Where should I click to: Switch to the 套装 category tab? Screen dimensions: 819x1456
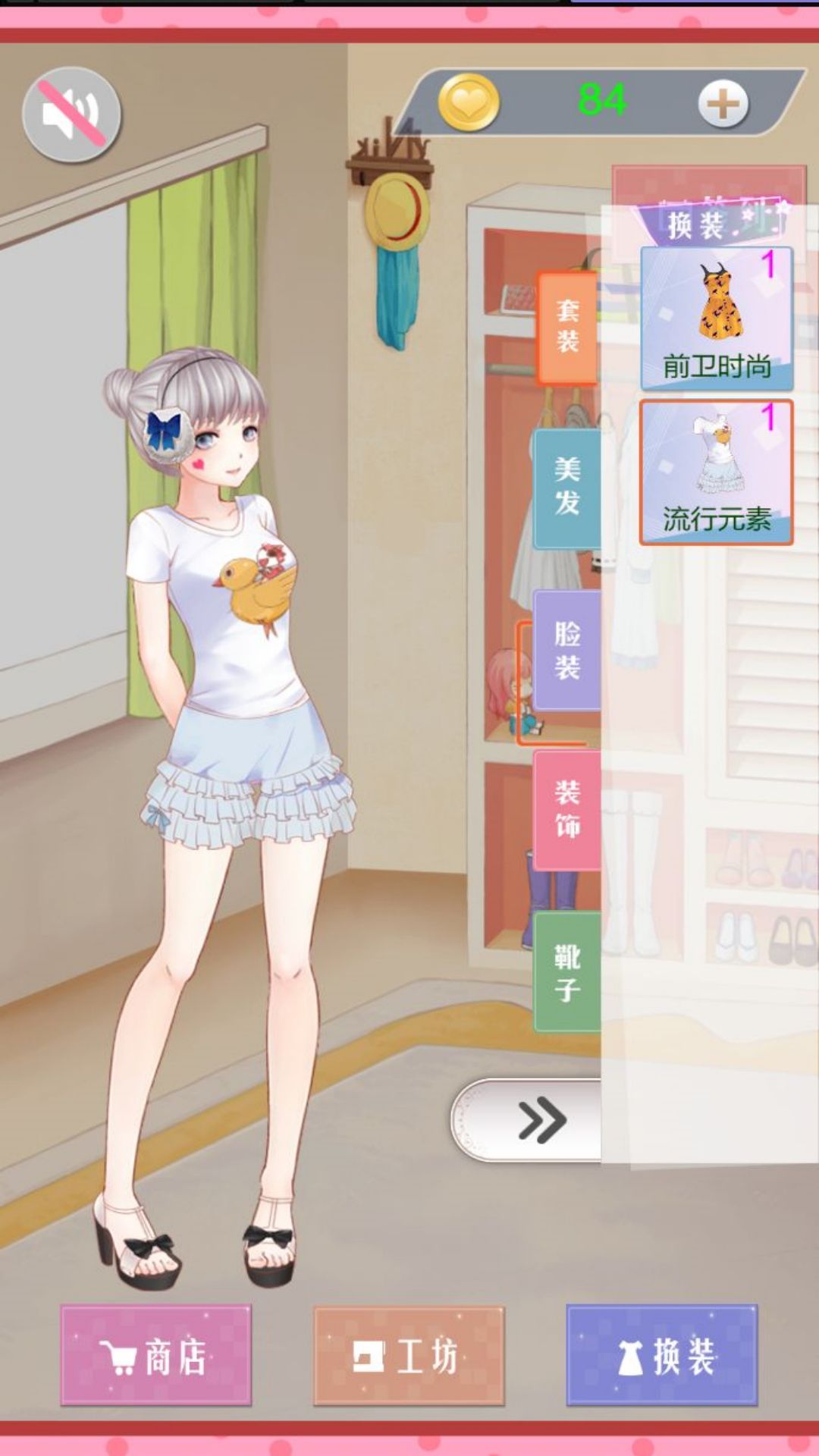click(567, 327)
